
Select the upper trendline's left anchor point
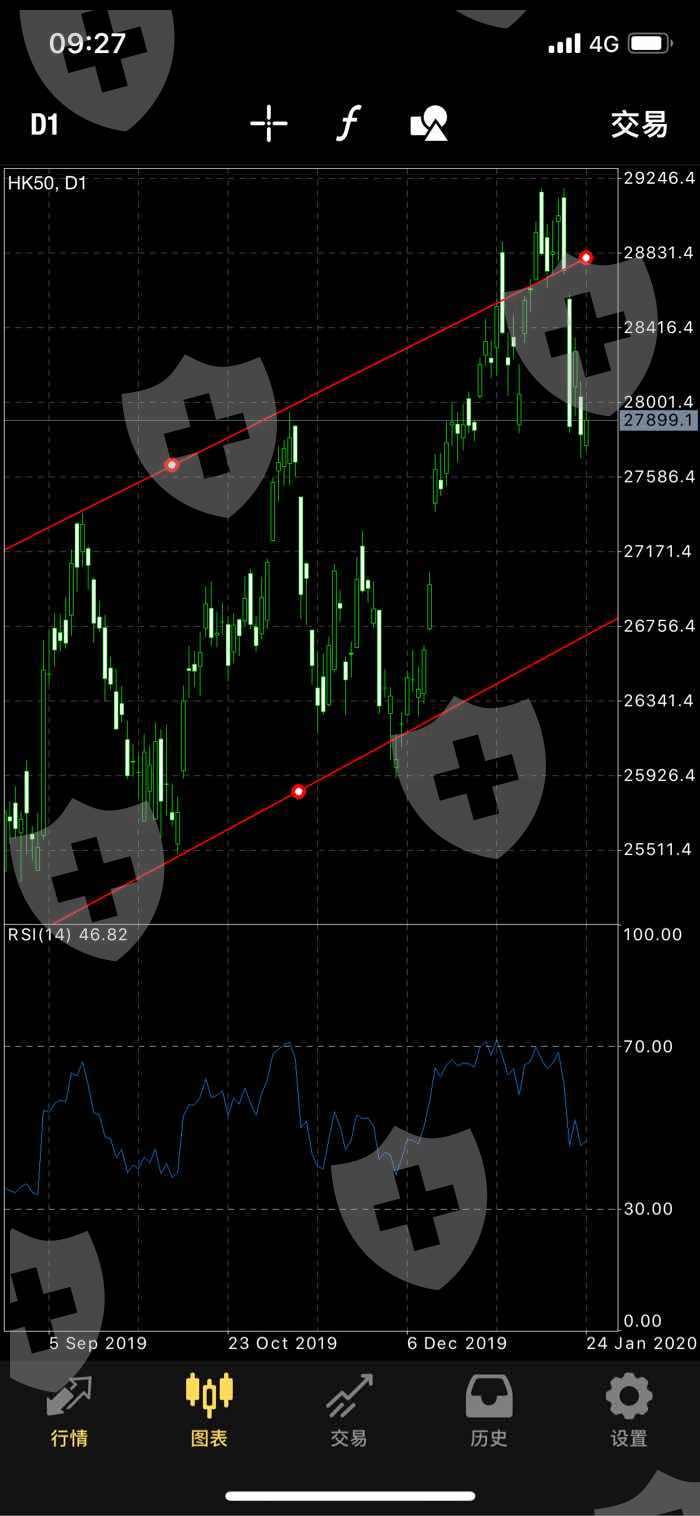coord(172,464)
